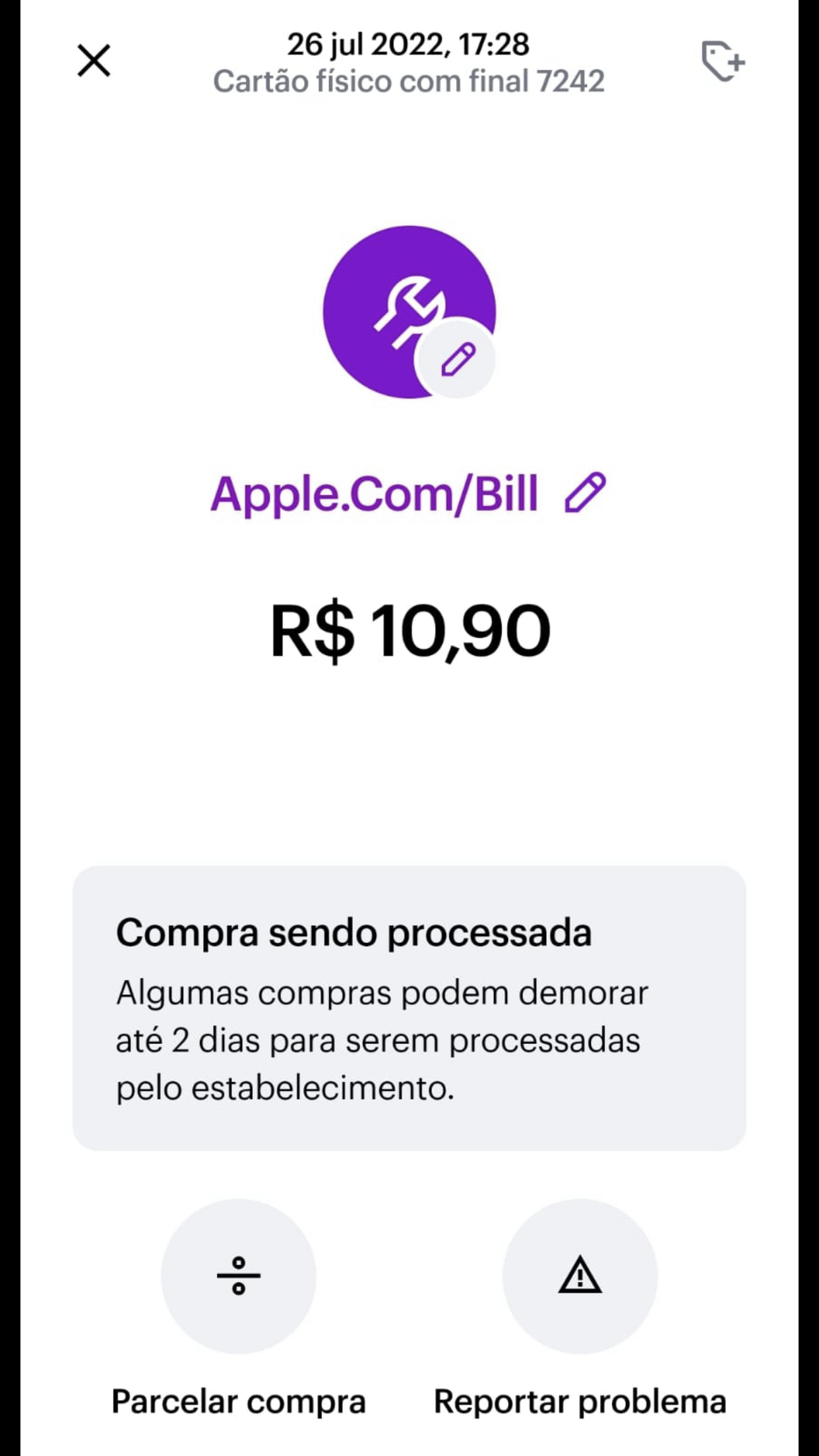
Task: Select Parcelar compra
Action: click(238, 1276)
